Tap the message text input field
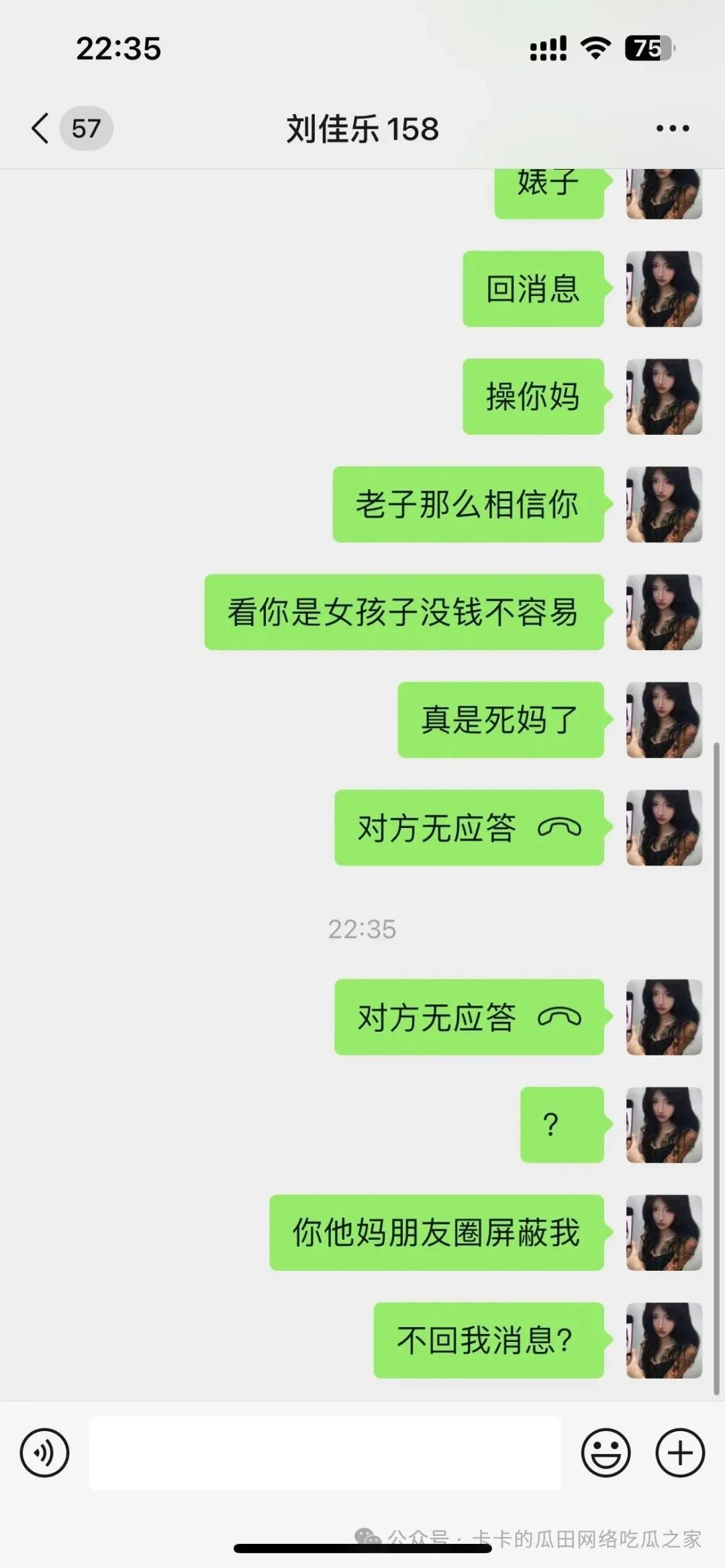725x1568 pixels. pyautogui.click(x=325, y=1453)
